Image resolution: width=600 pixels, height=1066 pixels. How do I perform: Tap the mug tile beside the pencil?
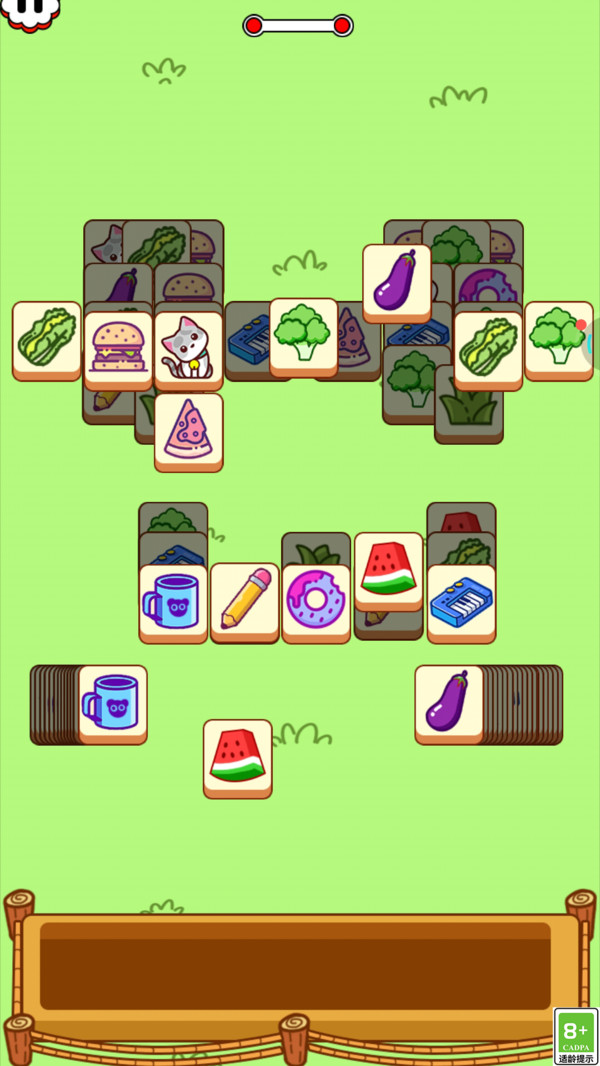tap(173, 600)
